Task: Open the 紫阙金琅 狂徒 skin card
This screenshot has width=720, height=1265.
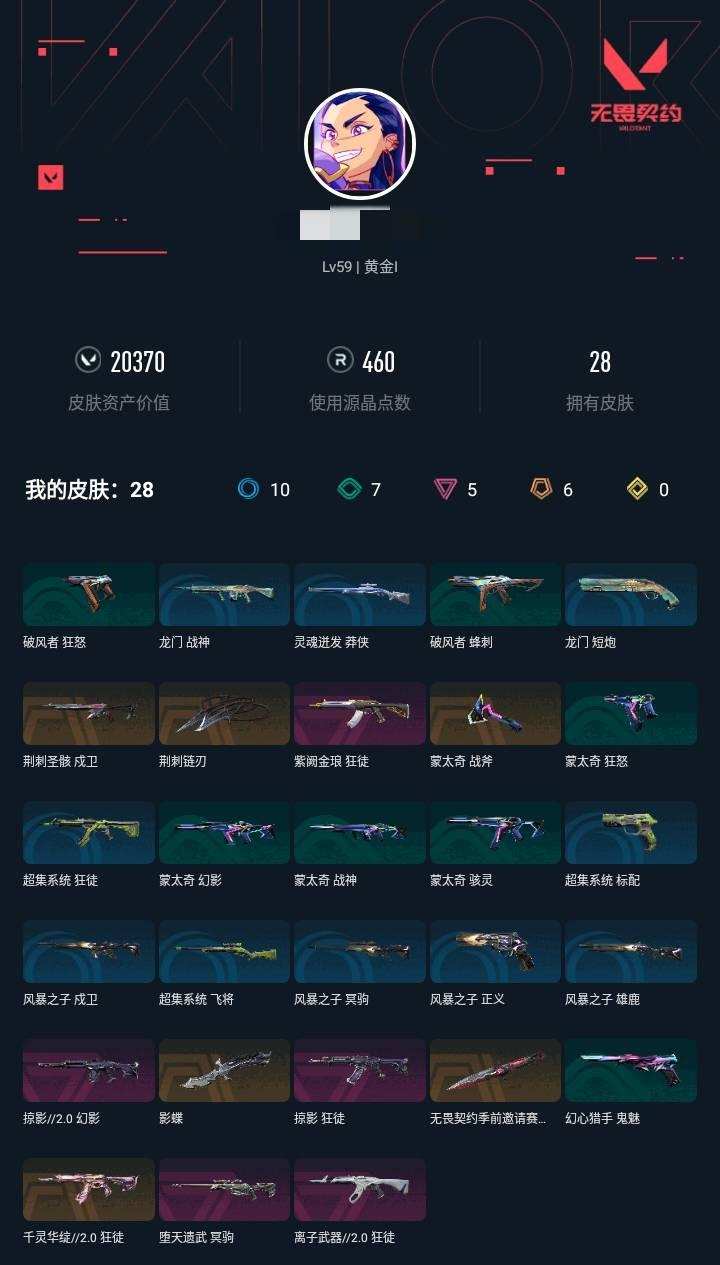Action: tap(360, 713)
